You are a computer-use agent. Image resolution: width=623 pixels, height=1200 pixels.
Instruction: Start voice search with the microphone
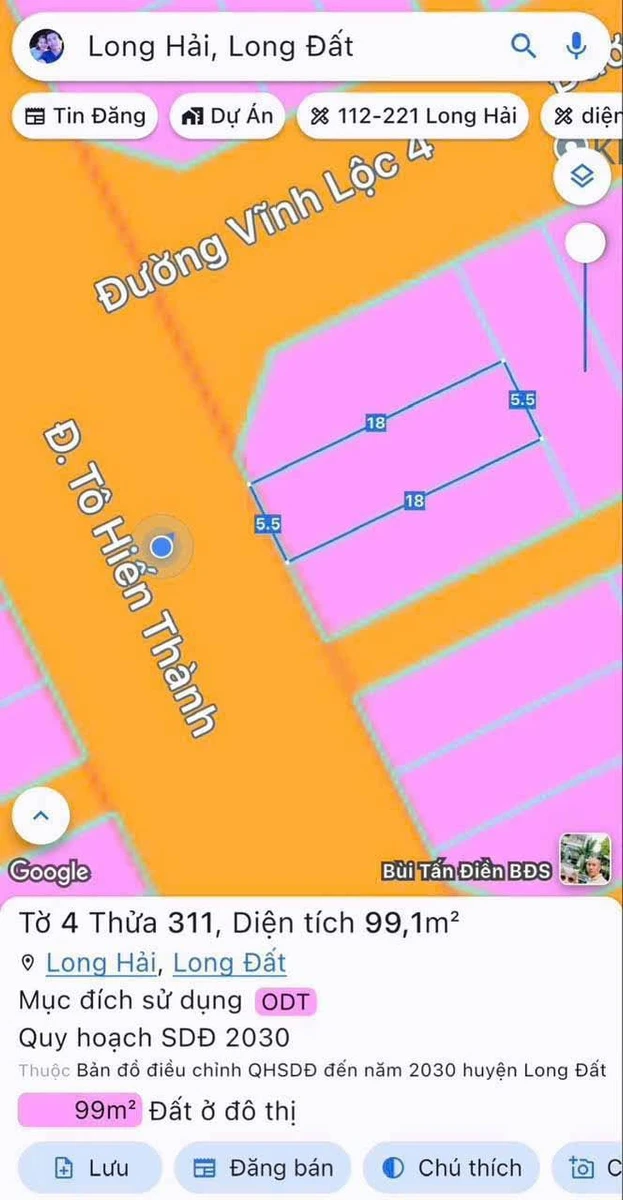[577, 46]
